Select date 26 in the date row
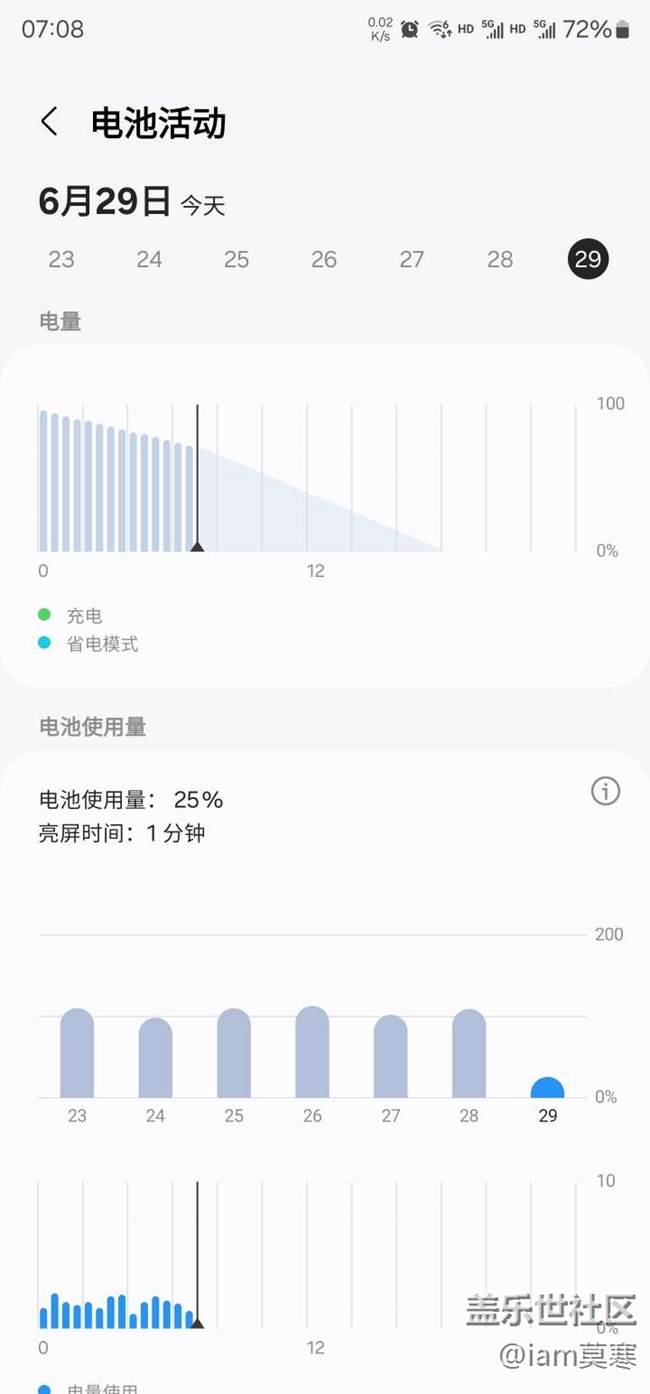This screenshot has height=1394, width=650. pyautogui.click(x=324, y=259)
